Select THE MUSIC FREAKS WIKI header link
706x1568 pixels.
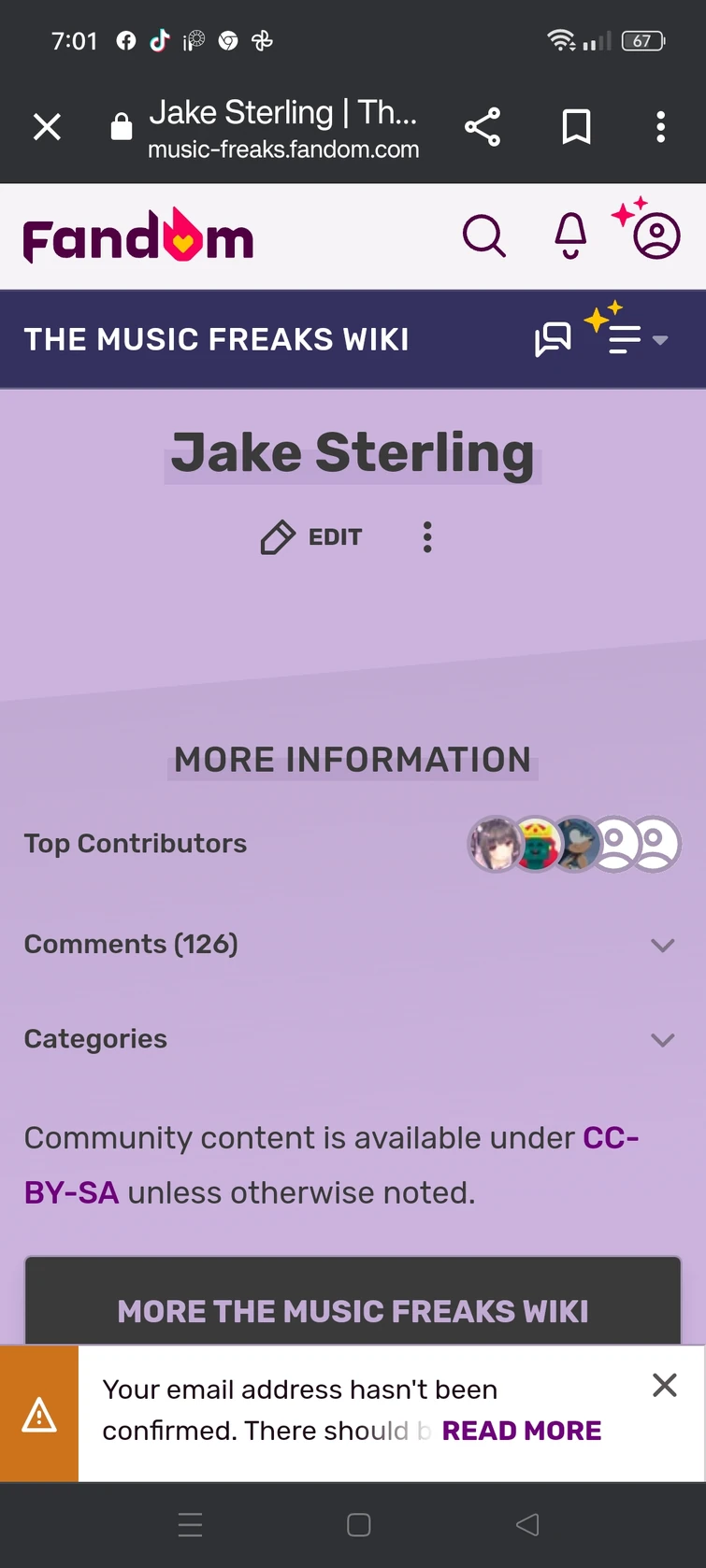pyautogui.click(x=216, y=338)
